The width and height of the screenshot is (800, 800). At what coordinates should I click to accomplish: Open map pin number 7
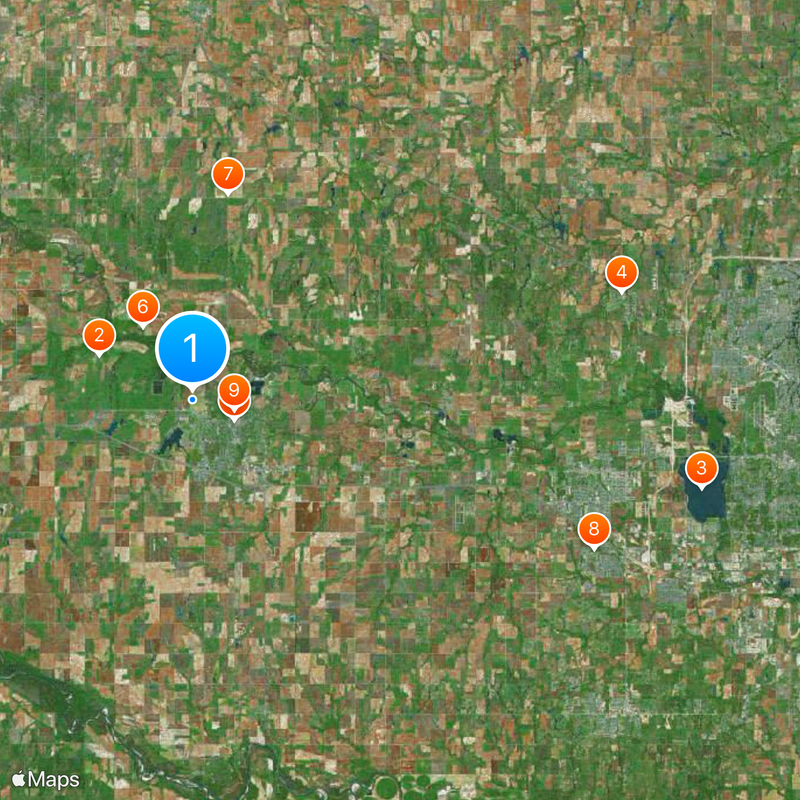click(x=228, y=175)
